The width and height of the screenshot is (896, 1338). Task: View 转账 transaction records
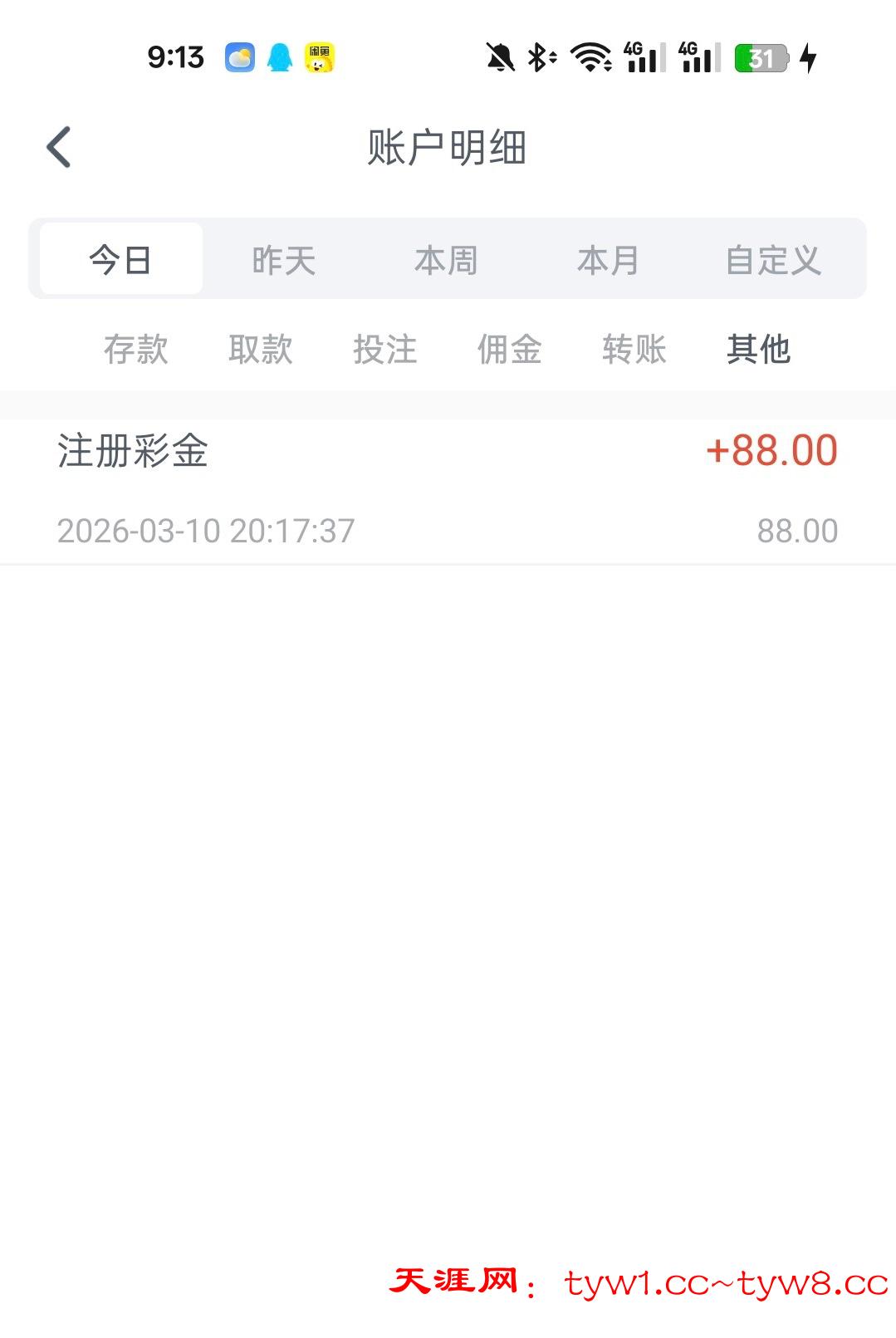634,349
